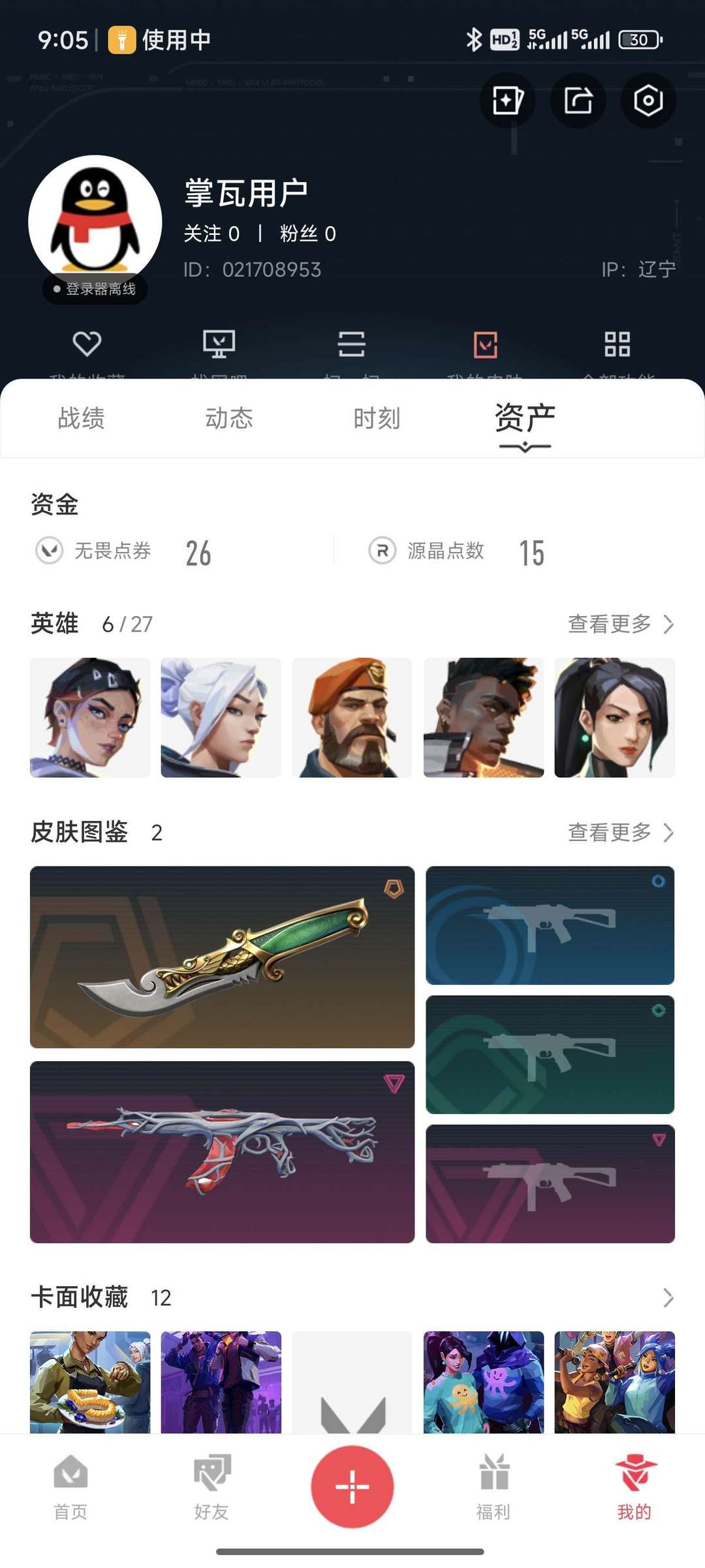Open the green dragon knife skin card
Screen dimensions: 705x1568
coord(222,957)
